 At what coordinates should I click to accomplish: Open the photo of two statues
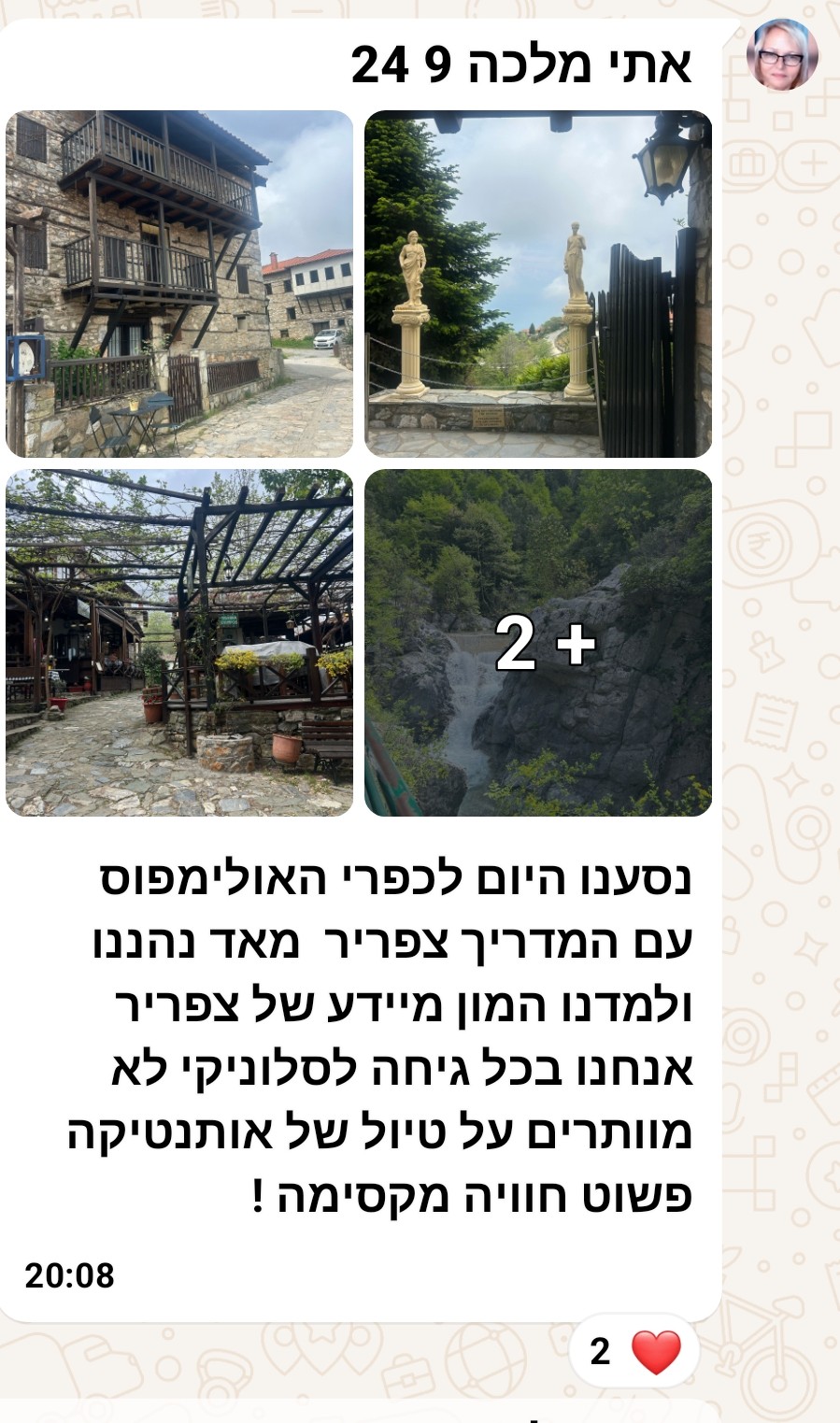(538, 284)
